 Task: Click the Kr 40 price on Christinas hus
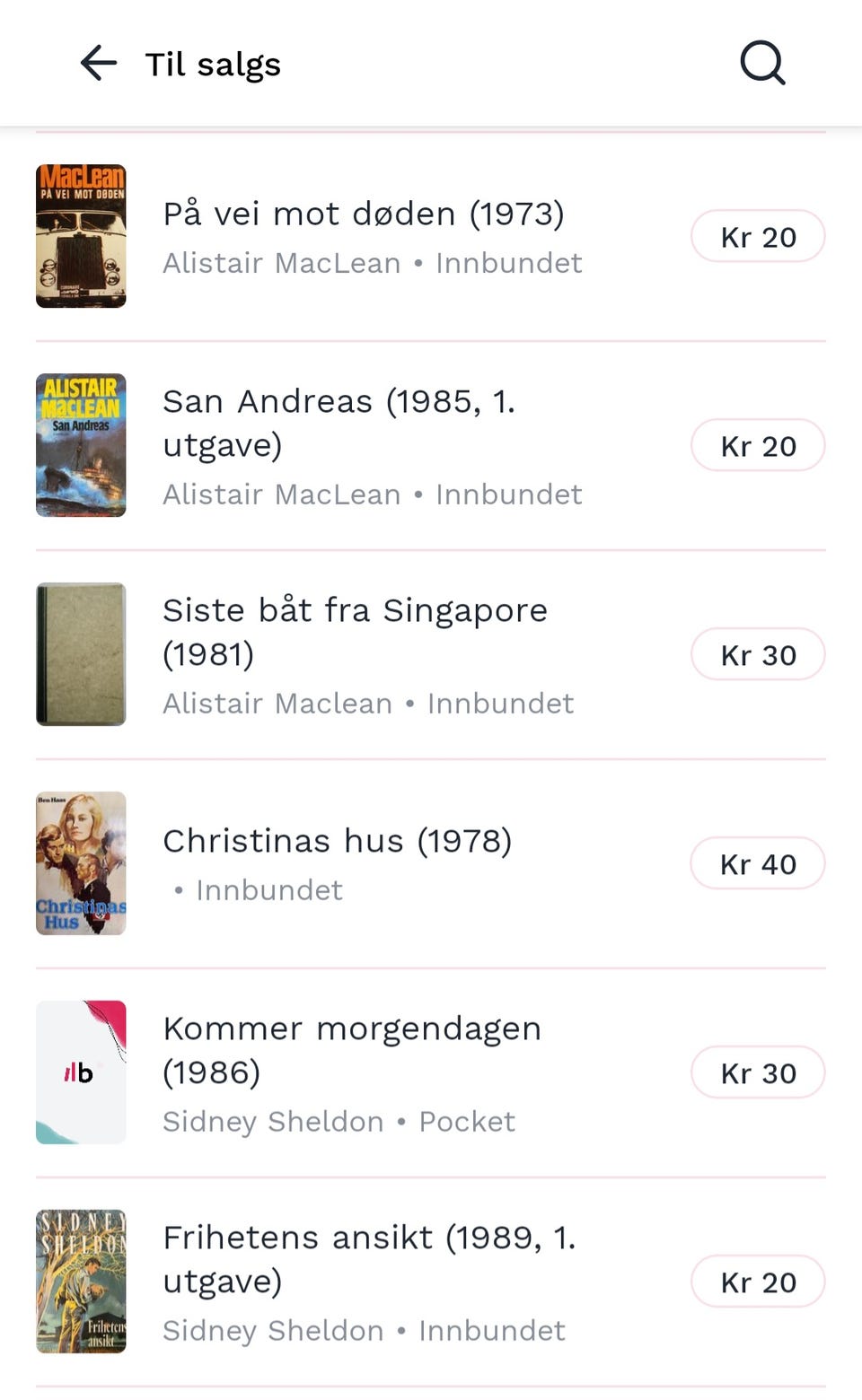click(758, 862)
